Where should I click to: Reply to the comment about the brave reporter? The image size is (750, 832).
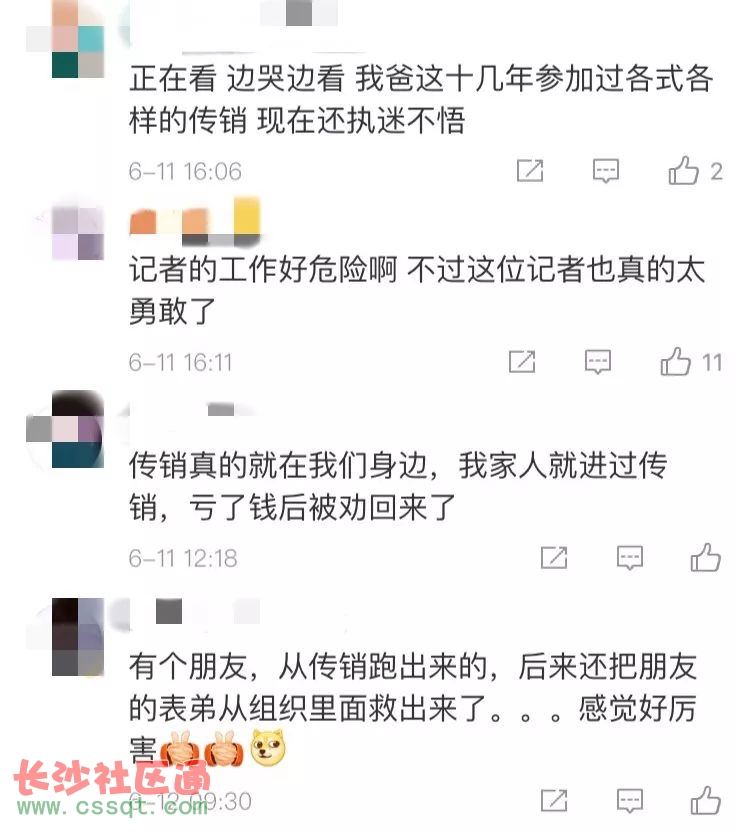[598, 361]
